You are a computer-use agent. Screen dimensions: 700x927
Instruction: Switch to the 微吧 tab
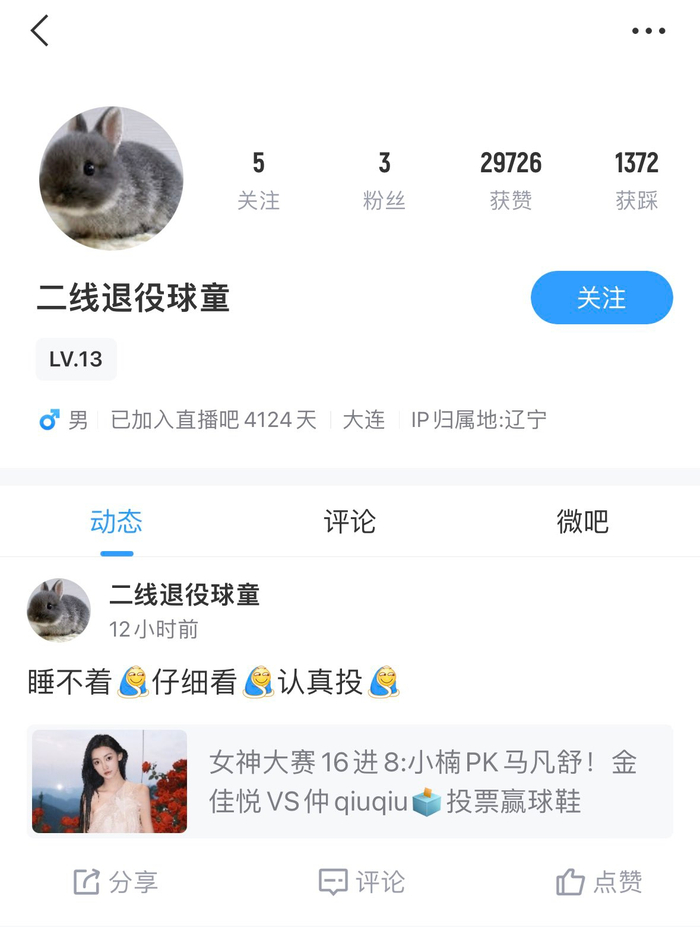582,521
